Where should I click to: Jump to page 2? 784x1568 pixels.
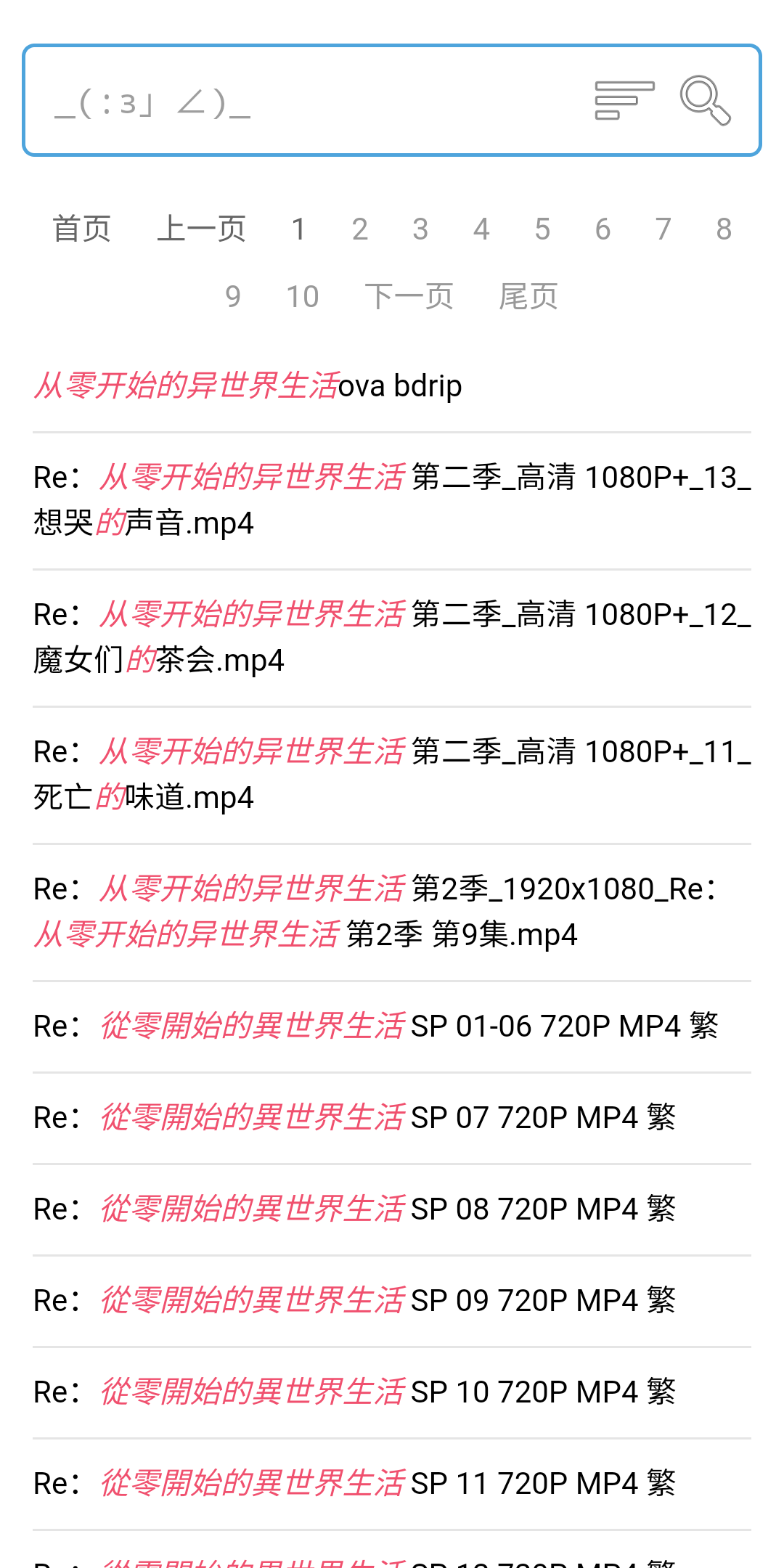click(359, 229)
